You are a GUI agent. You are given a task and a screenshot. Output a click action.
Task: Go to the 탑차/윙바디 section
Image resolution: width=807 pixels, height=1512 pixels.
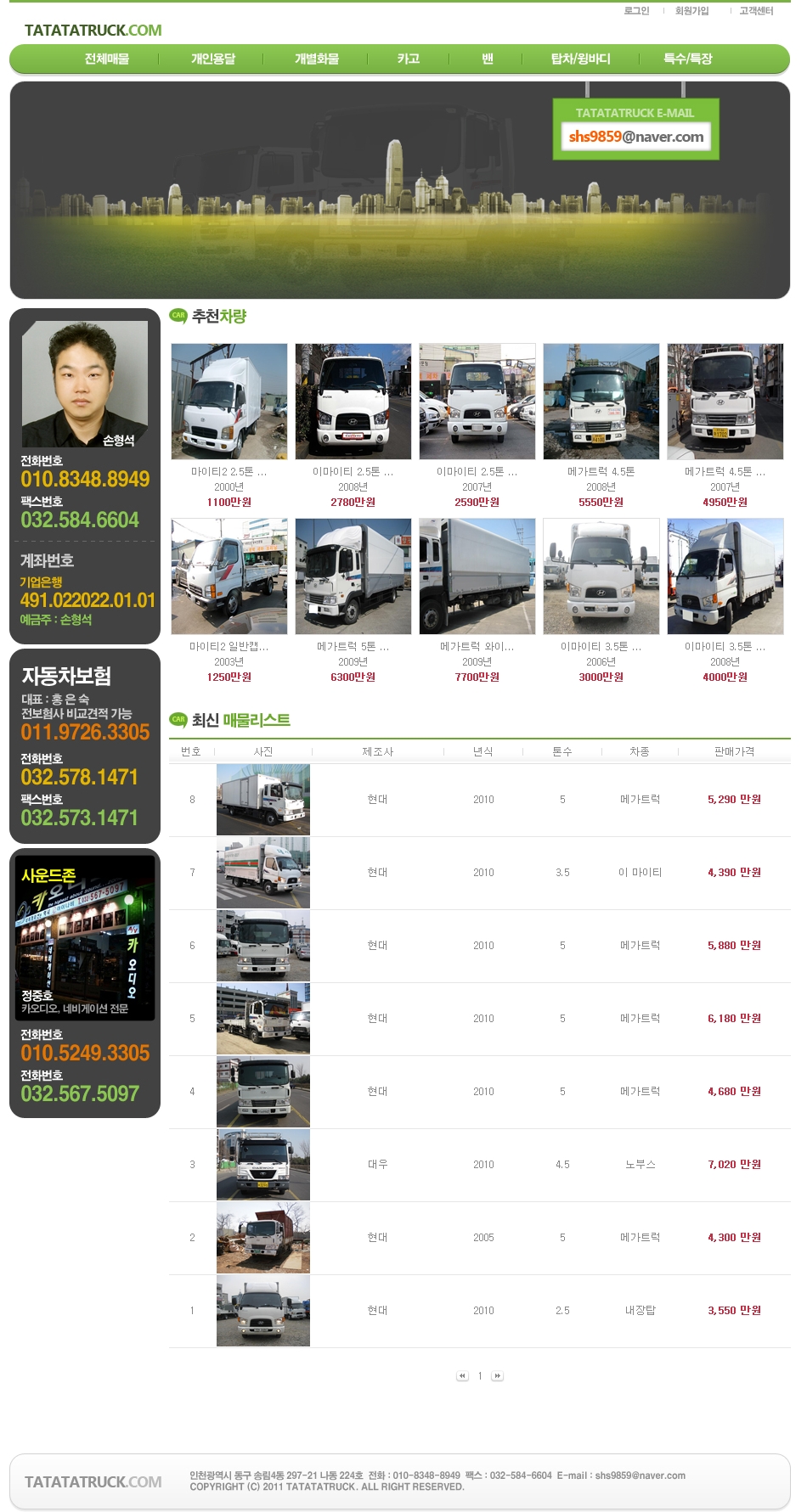click(x=581, y=59)
